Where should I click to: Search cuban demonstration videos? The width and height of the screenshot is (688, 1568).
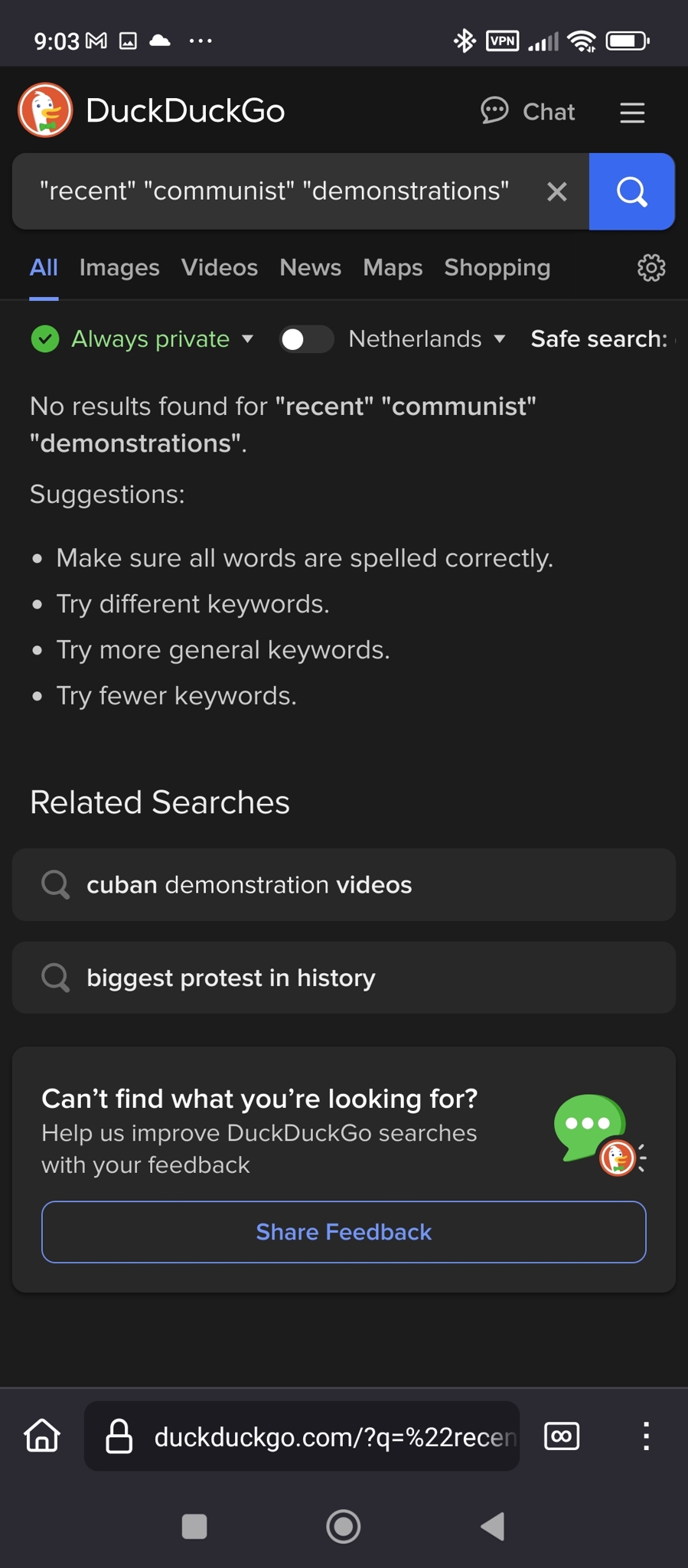[x=344, y=885]
